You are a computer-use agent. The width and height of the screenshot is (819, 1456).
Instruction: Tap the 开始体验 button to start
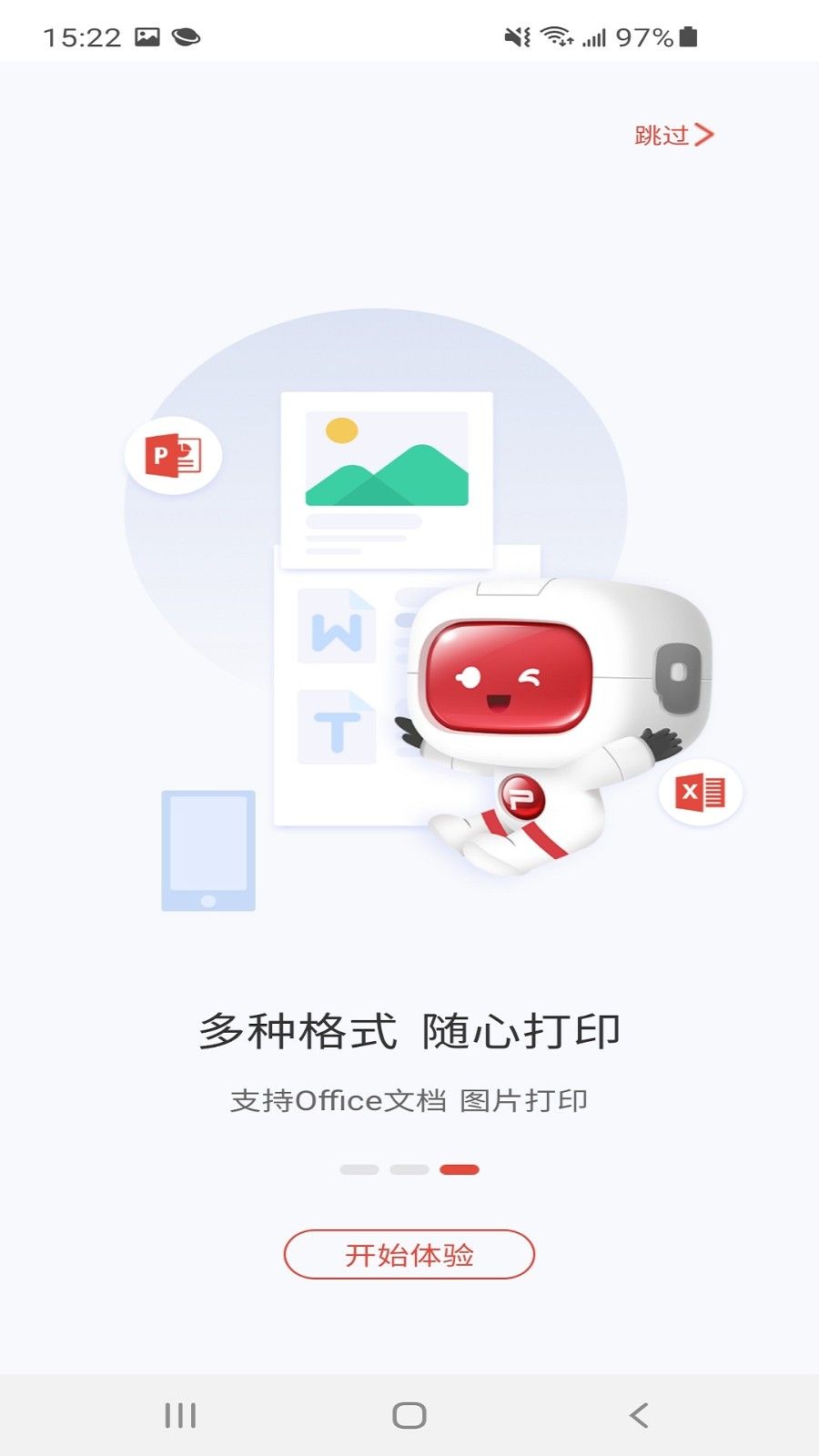(x=409, y=1253)
